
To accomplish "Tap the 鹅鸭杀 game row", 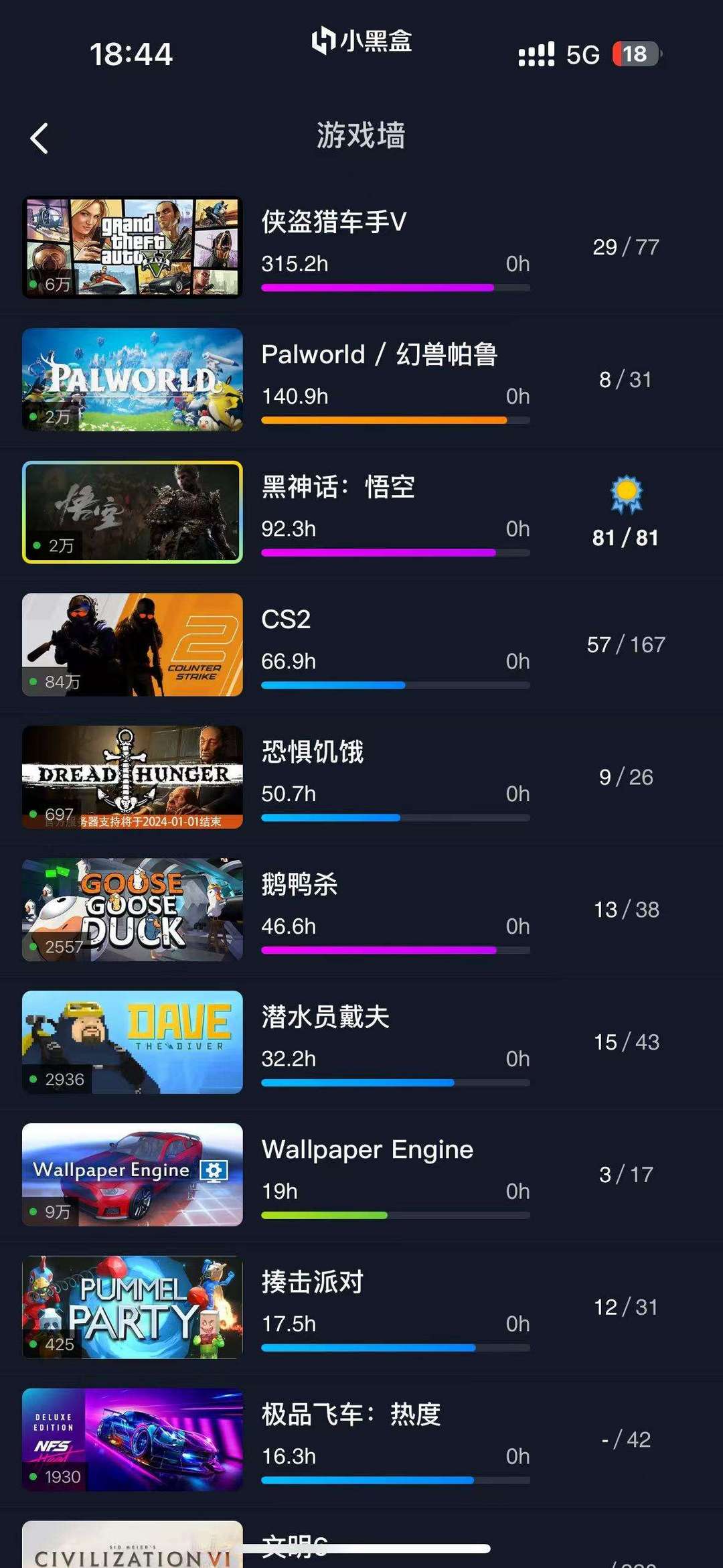I will (x=361, y=910).
